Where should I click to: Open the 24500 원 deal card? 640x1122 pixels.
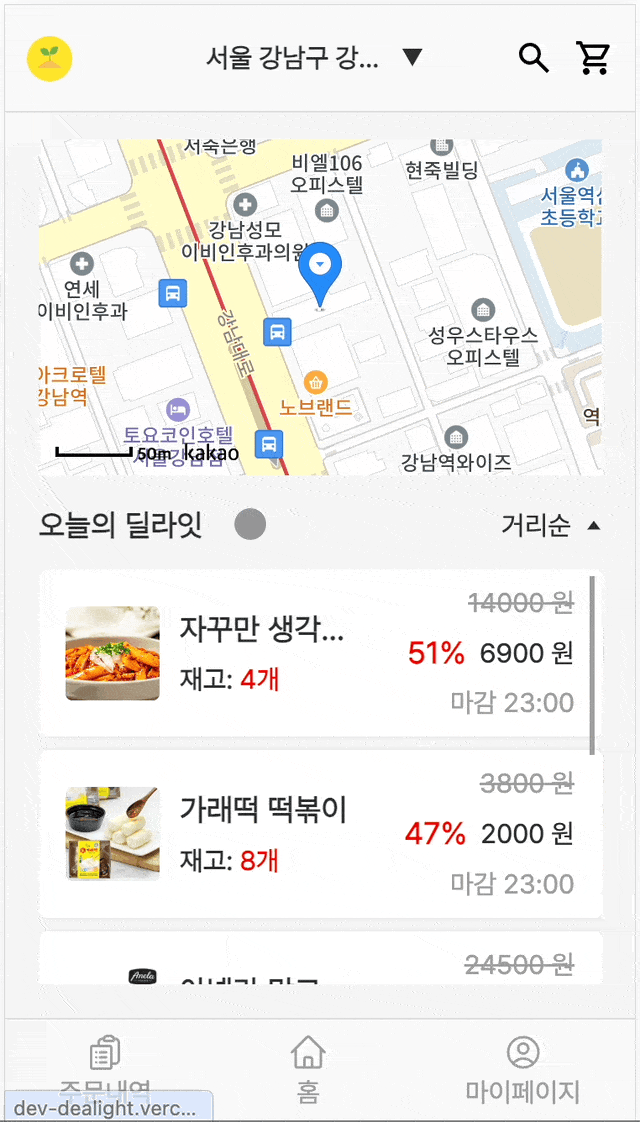(x=320, y=962)
